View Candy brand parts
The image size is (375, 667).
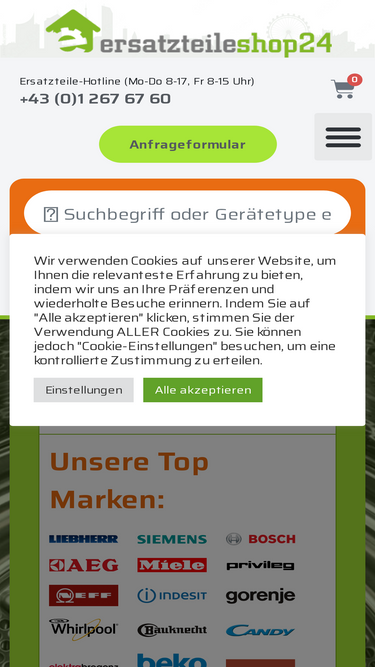(x=261, y=630)
